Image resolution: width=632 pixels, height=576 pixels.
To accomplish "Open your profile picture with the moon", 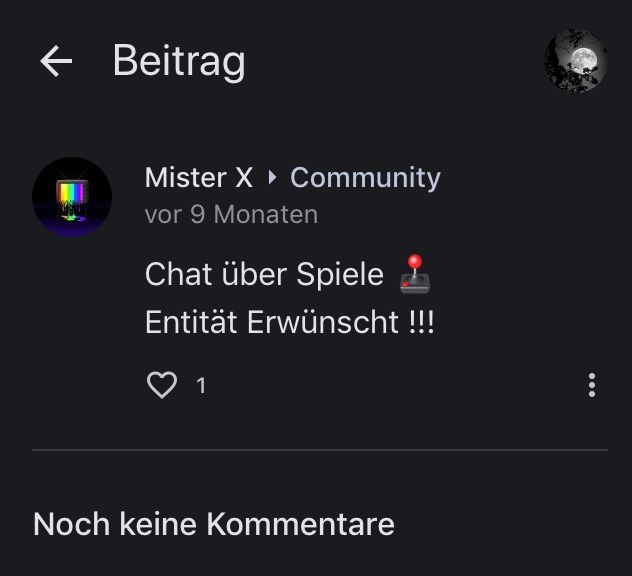I will [x=575, y=62].
